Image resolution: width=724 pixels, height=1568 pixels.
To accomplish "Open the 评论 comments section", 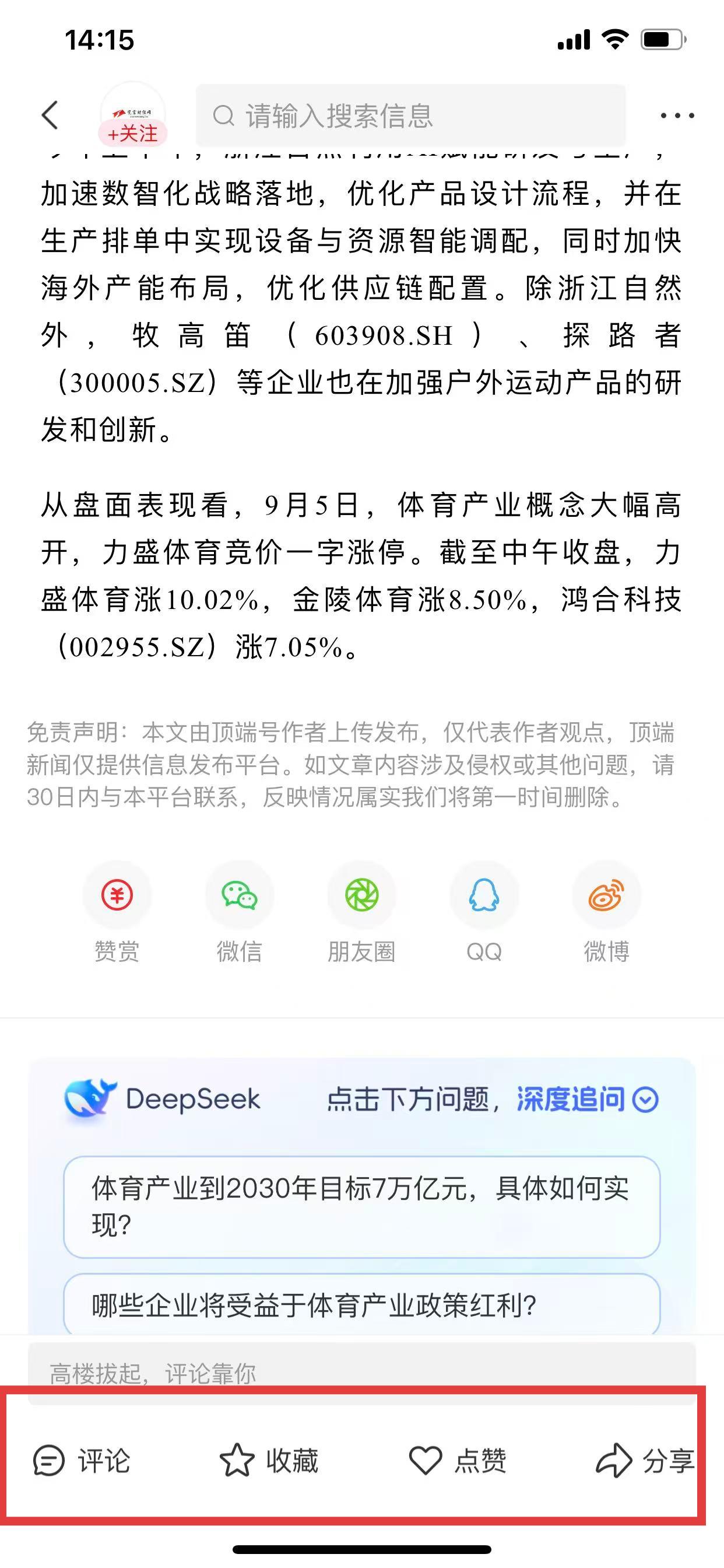I will 82,1460.
